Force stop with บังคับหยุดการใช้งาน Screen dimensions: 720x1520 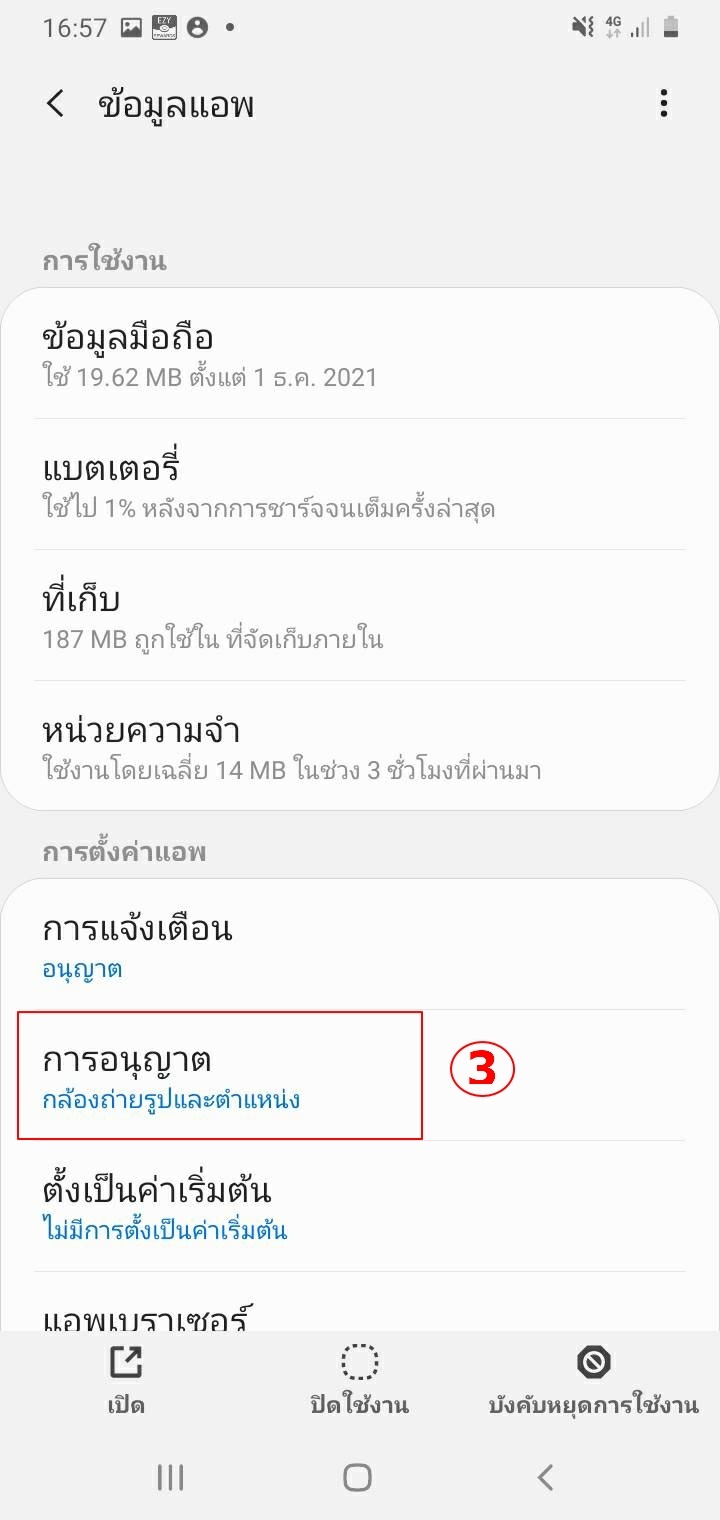[593, 1380]
